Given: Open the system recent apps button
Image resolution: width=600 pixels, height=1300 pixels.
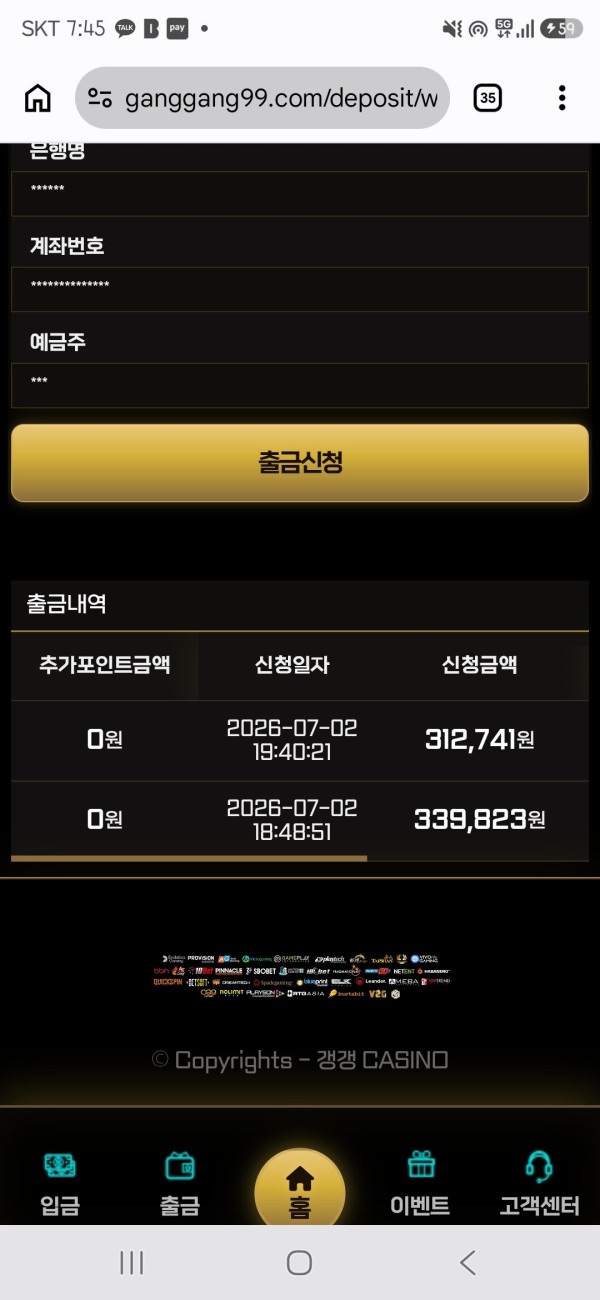Looking at the screenshot, I should 132,1263.
